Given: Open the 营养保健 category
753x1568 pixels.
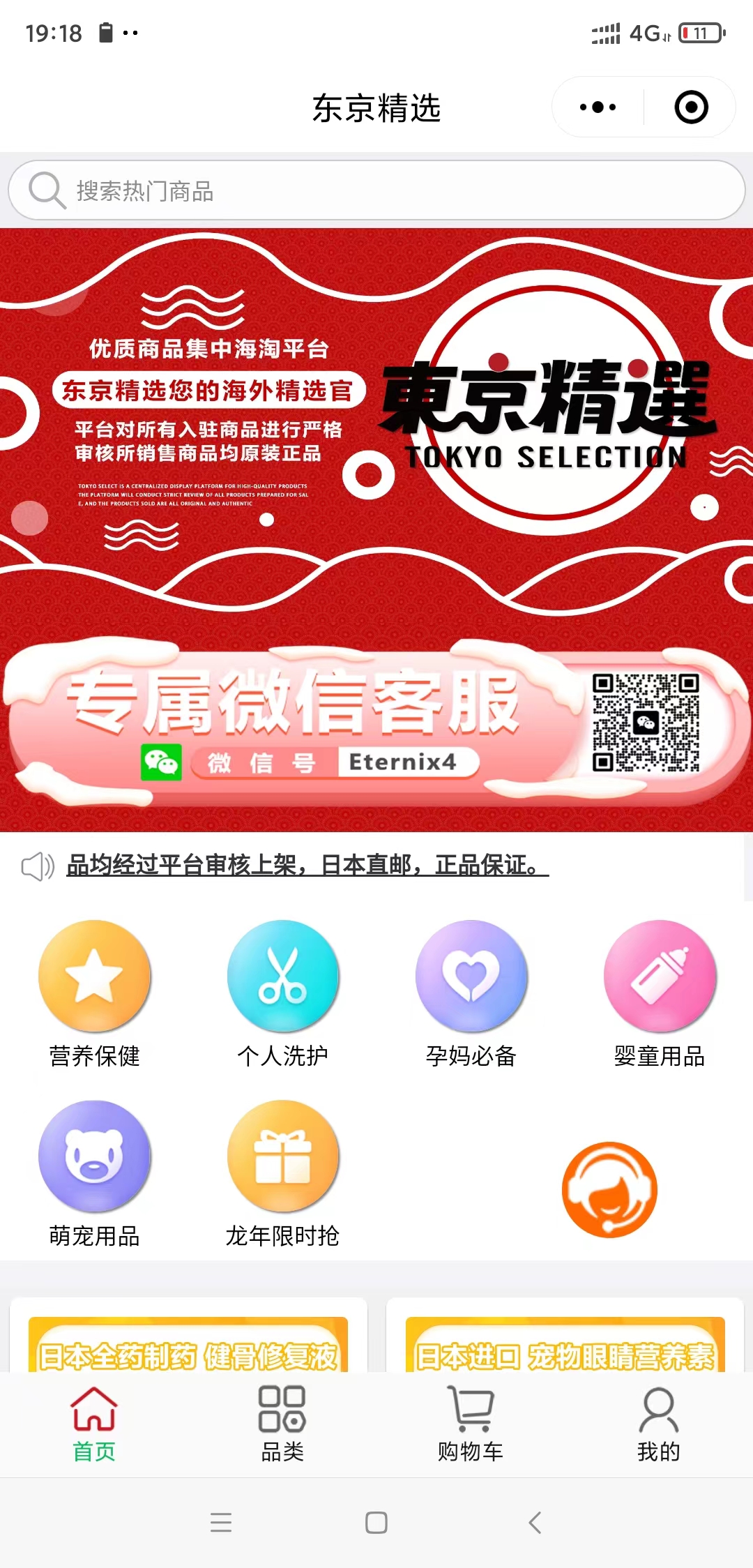Looking at the screenshot, I should (94, 994).
